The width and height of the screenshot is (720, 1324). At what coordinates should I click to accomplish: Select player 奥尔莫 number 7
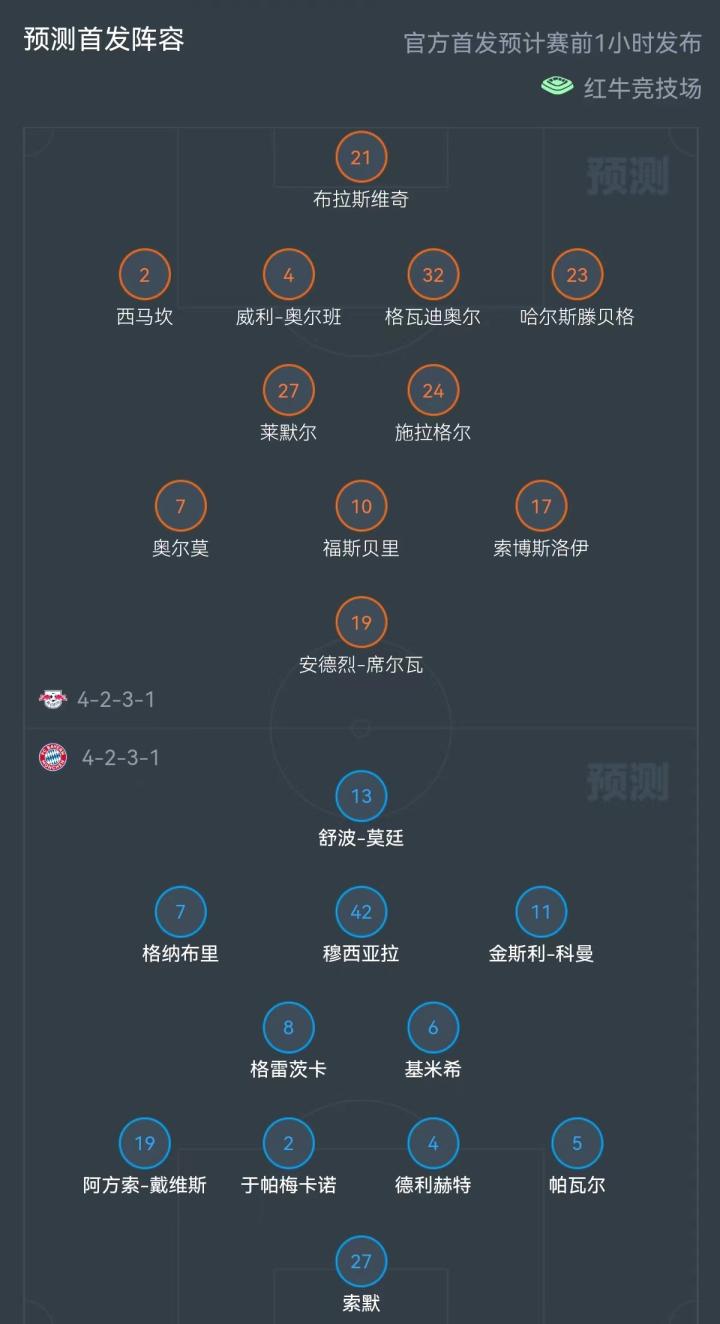[181, 507]
